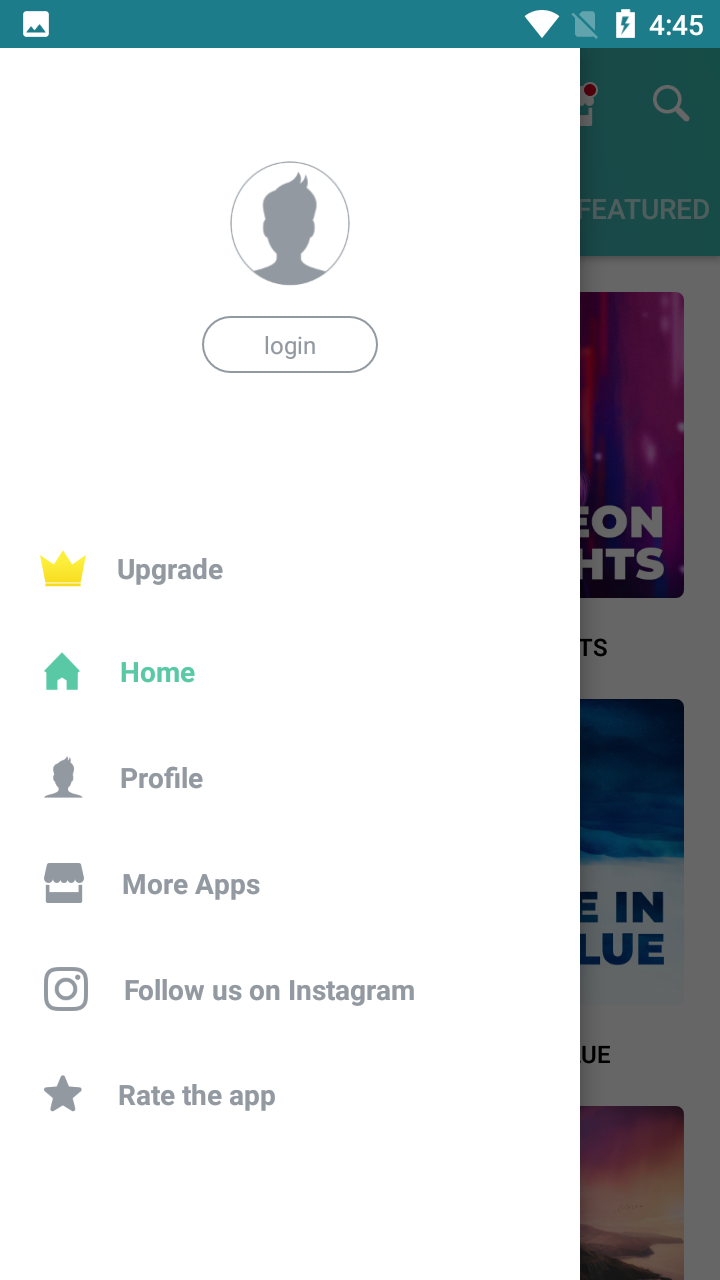Image resolution: width=720 pixels, height=1280 pixels.
Task: Go to Home in the drawer
Action: tap(157, 673)
